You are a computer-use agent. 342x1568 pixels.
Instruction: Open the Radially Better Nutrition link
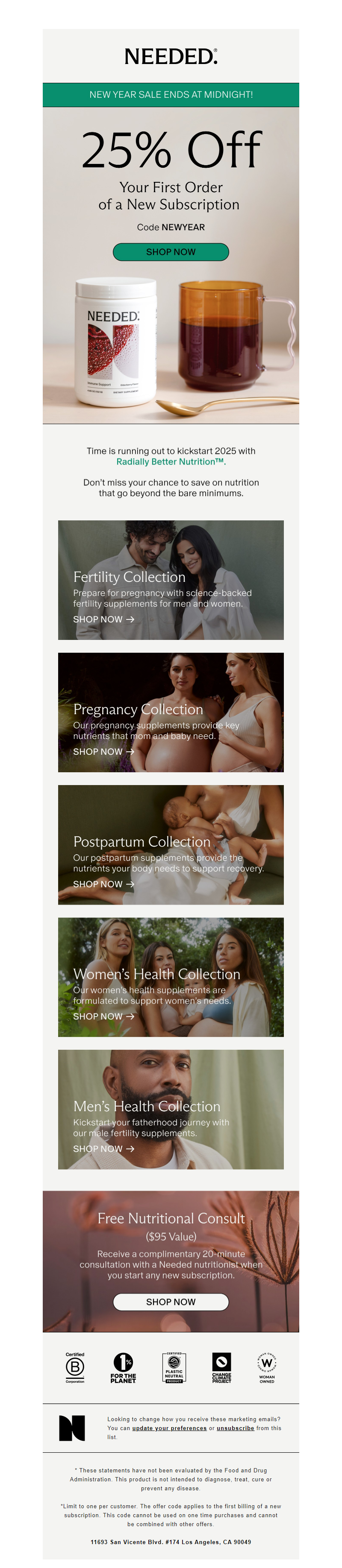pos(170,461)
